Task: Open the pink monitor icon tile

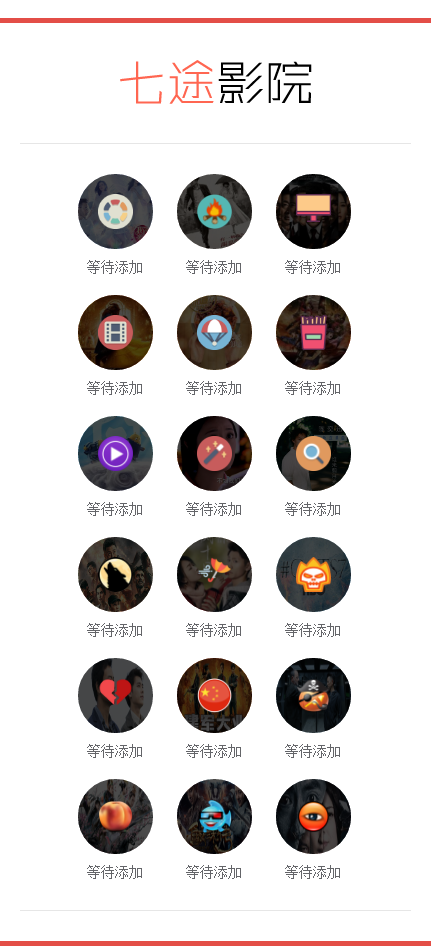Action: pyautogui.click(x=313, y=211)
